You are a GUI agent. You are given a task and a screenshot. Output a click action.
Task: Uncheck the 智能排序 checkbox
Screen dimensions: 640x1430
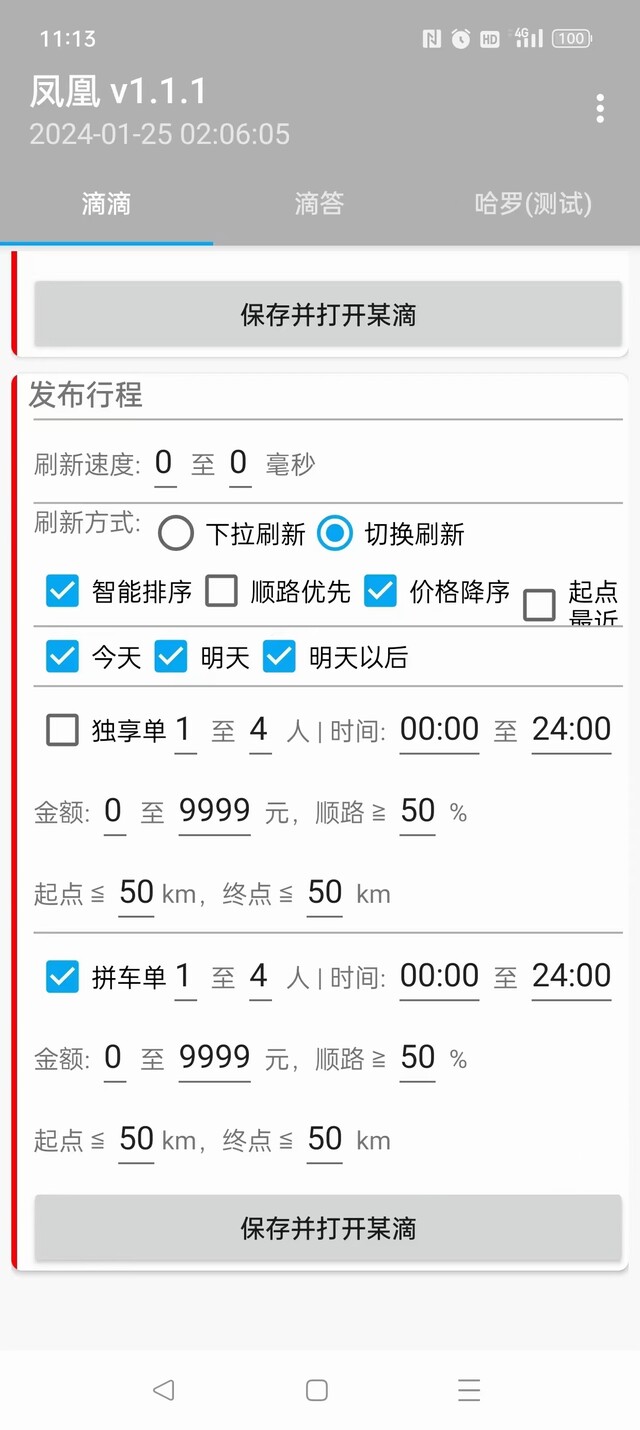[118, 591]
